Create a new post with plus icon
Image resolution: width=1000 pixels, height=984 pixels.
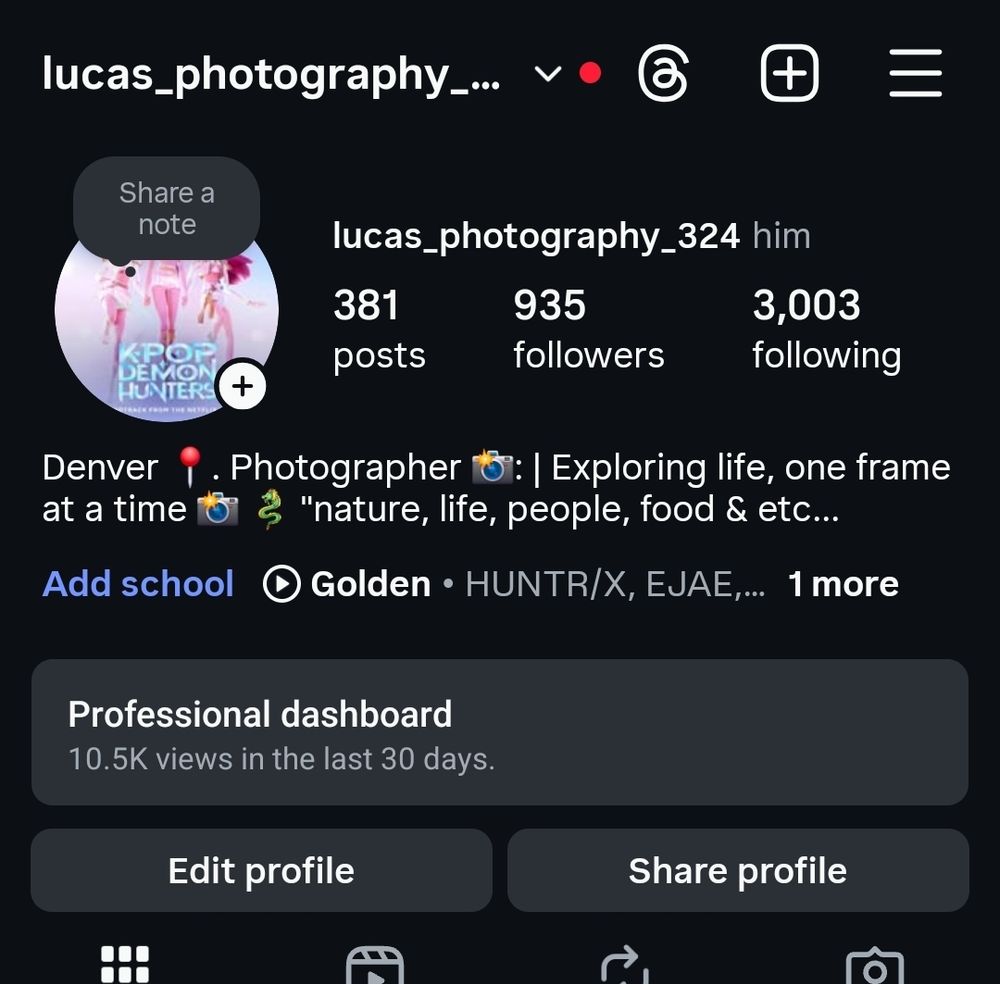click(x=789, y=74)
